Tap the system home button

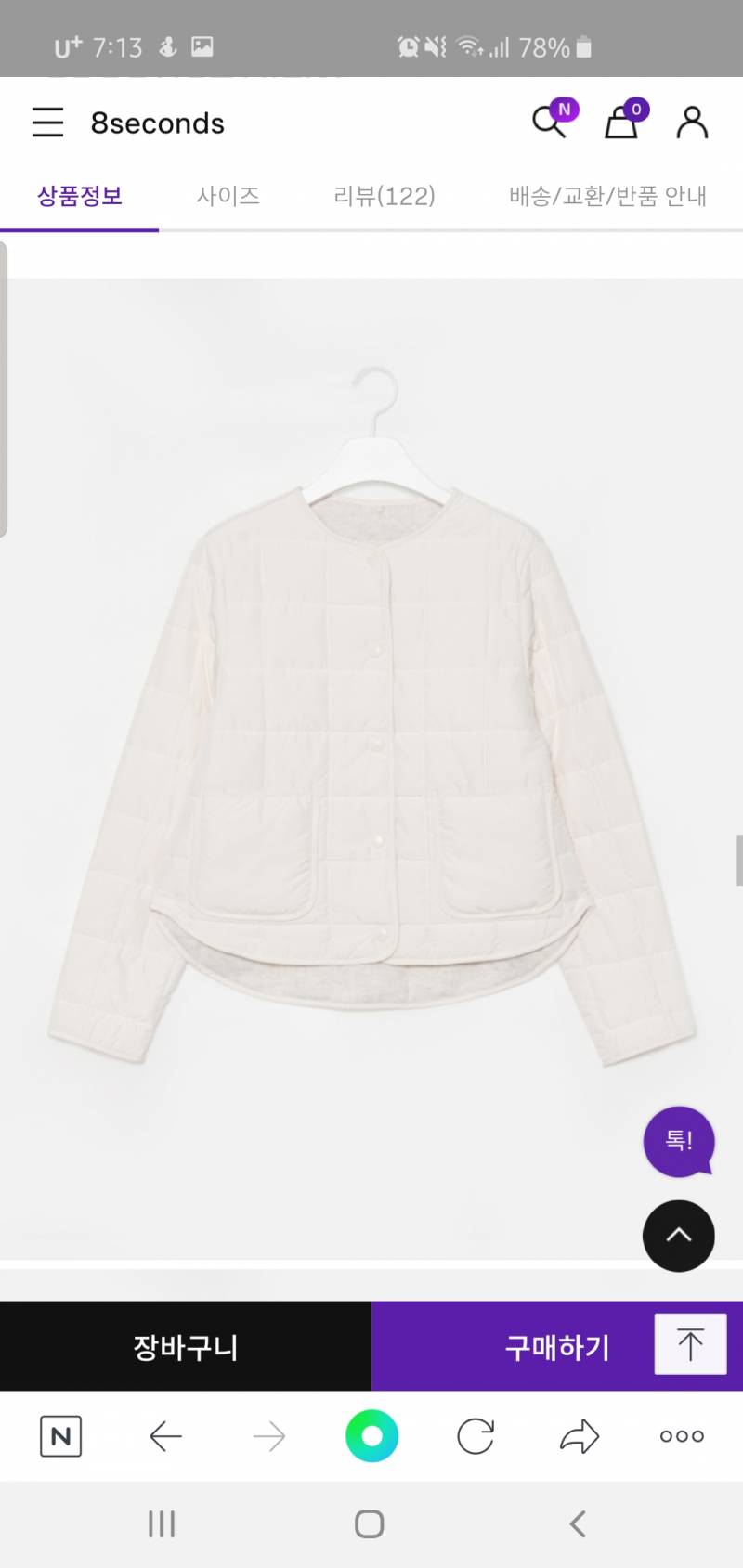tap(370, 1523)
